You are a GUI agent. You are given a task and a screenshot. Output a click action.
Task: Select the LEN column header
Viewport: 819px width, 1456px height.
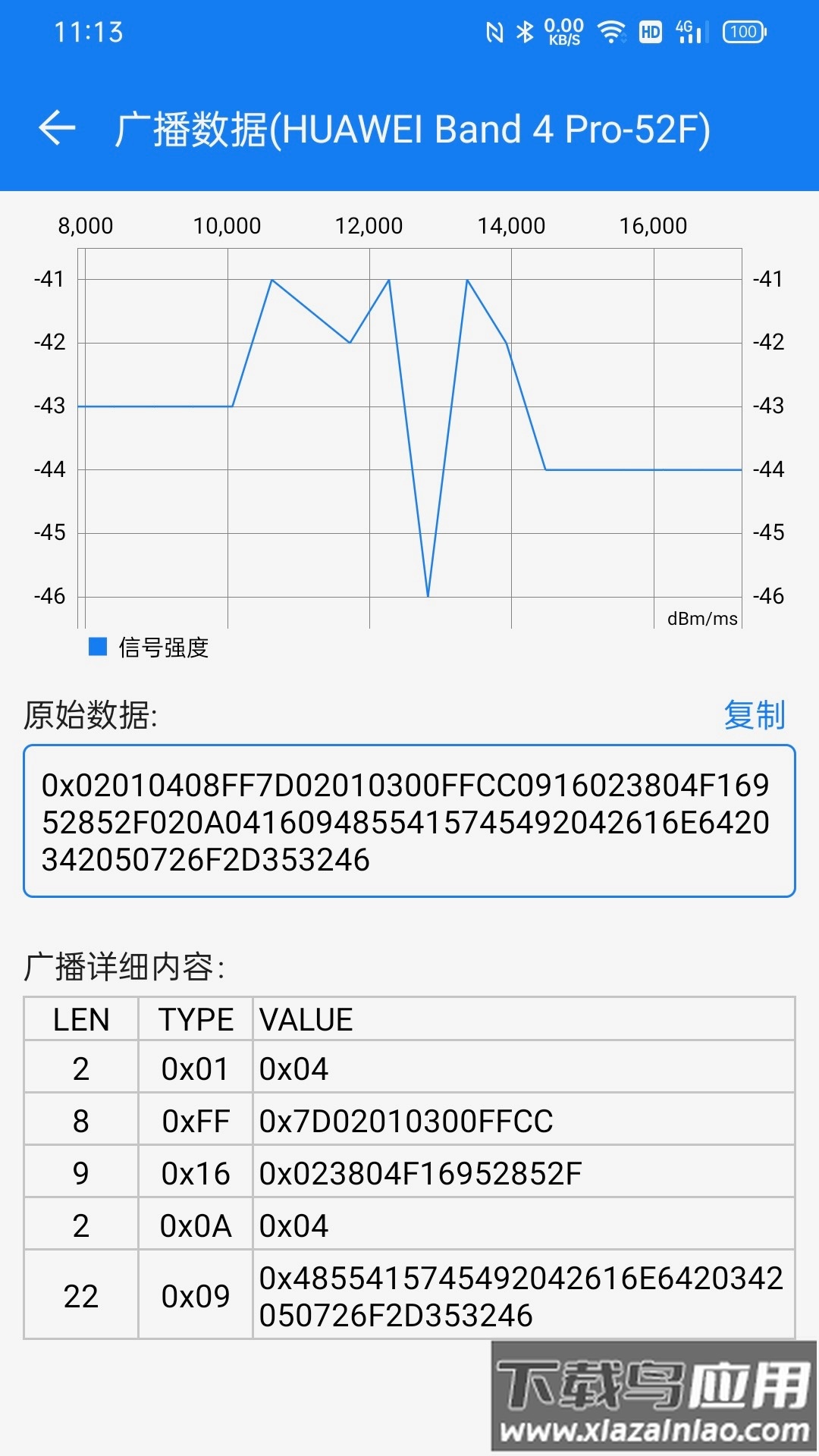pos(80,1018)
